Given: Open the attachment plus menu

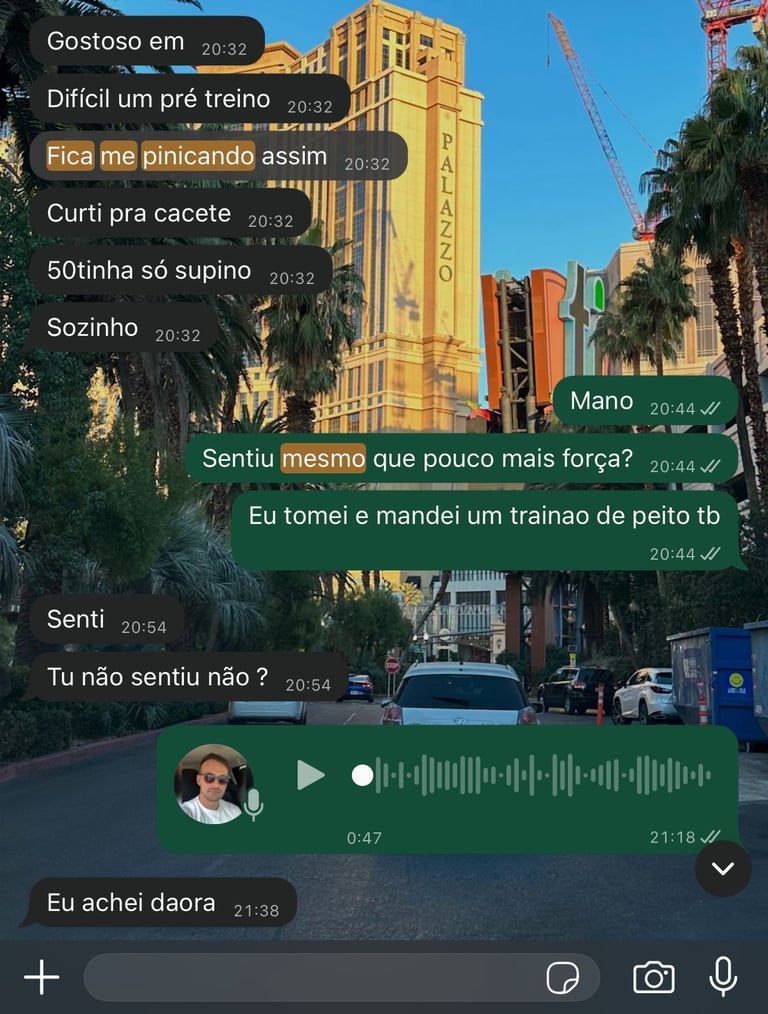Looking at the screenshot, I should tap(41, 977).
